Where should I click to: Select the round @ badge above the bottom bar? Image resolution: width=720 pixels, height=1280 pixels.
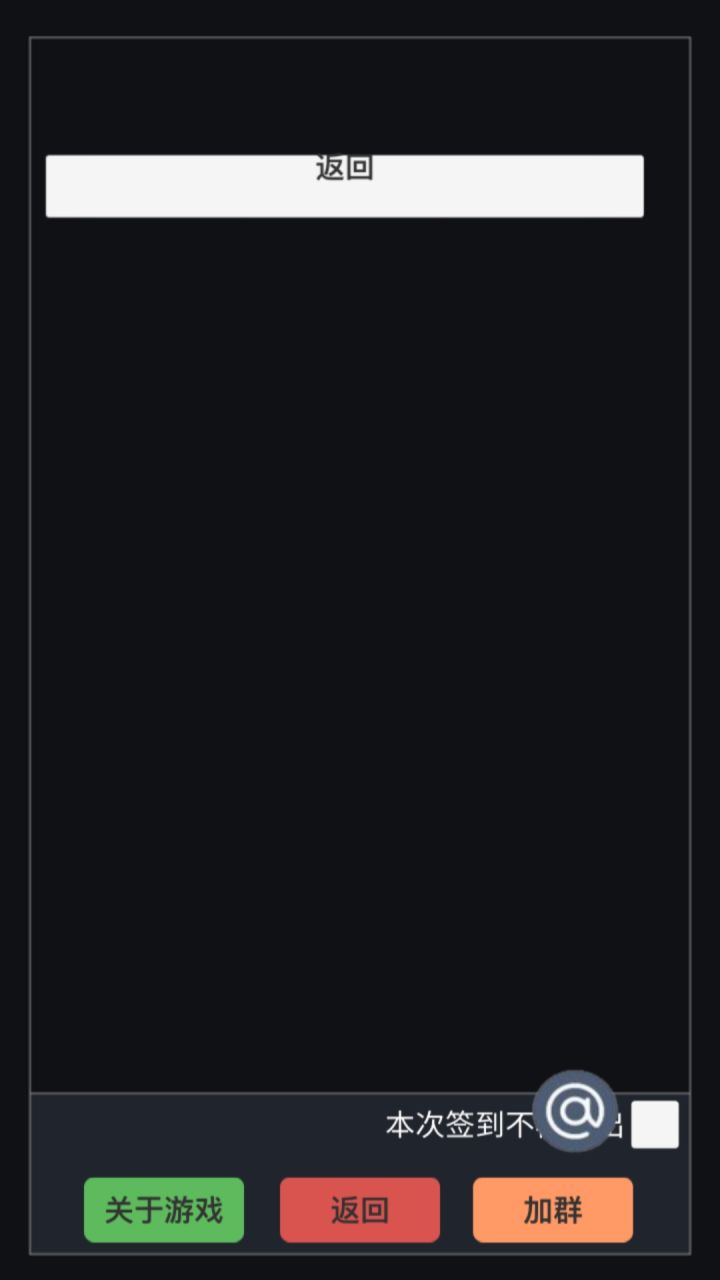point(575,1112)
